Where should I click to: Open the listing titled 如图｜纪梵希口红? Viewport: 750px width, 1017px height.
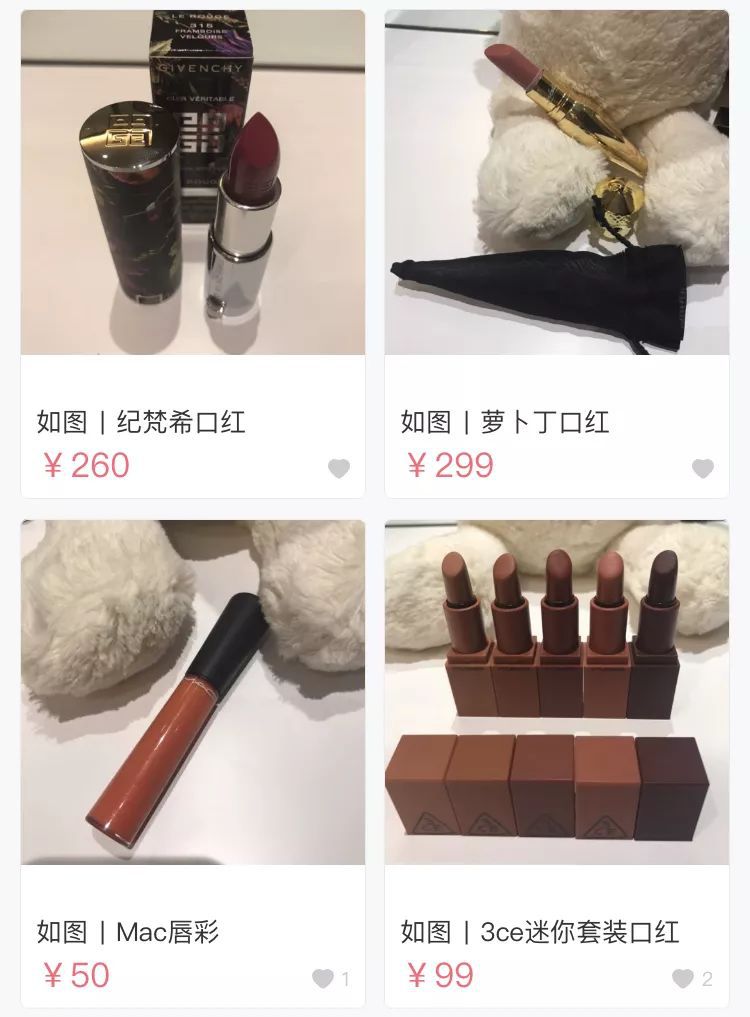point(120,423)
